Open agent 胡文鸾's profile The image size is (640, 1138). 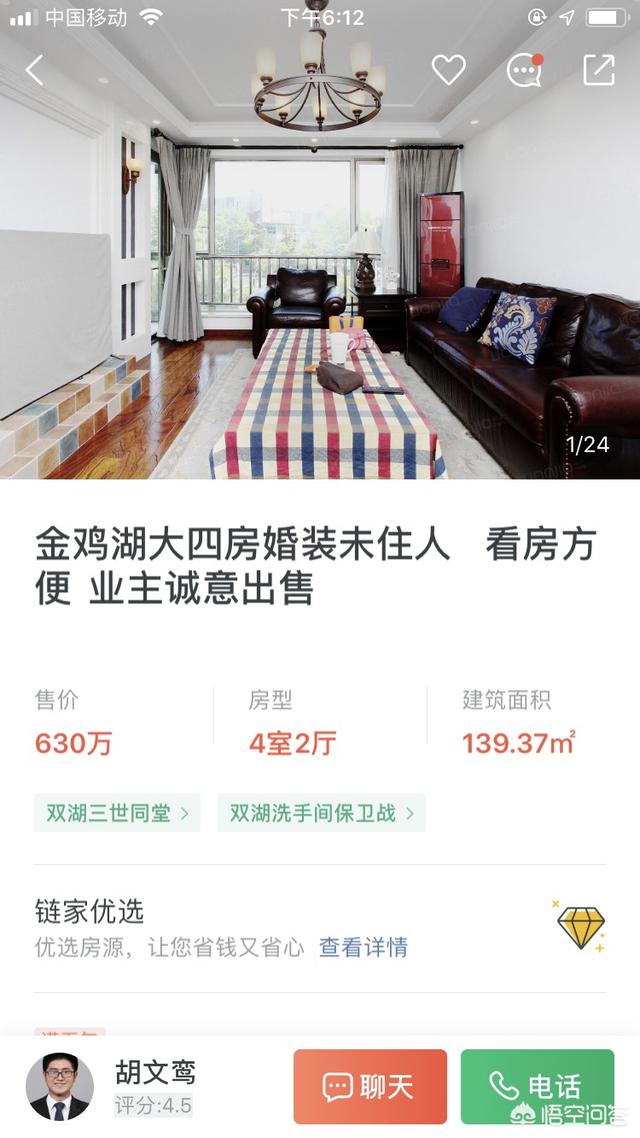pos(60,1087)
